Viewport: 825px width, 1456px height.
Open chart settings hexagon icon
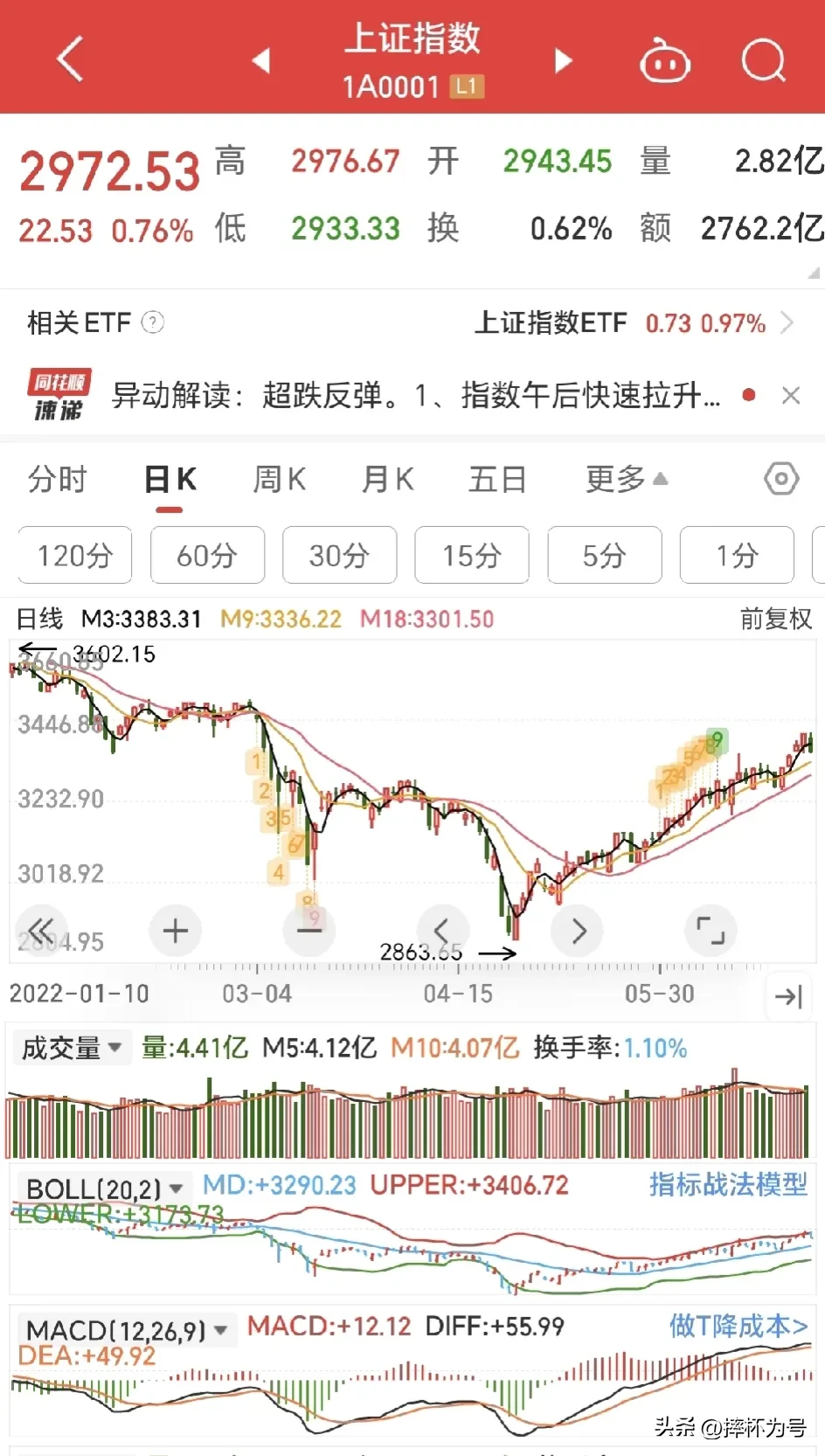780,479
